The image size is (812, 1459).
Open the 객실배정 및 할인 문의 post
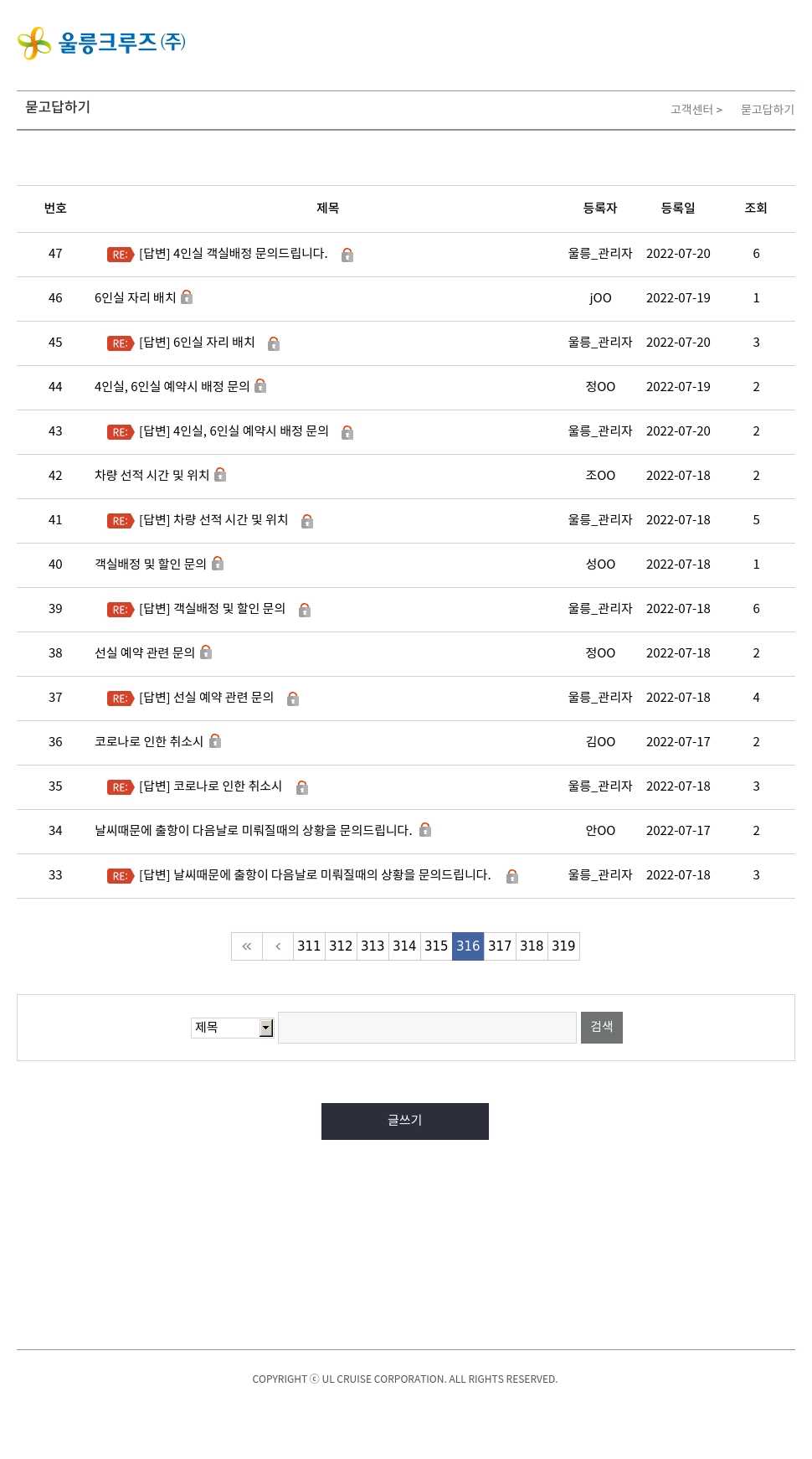tap(150, 565)
